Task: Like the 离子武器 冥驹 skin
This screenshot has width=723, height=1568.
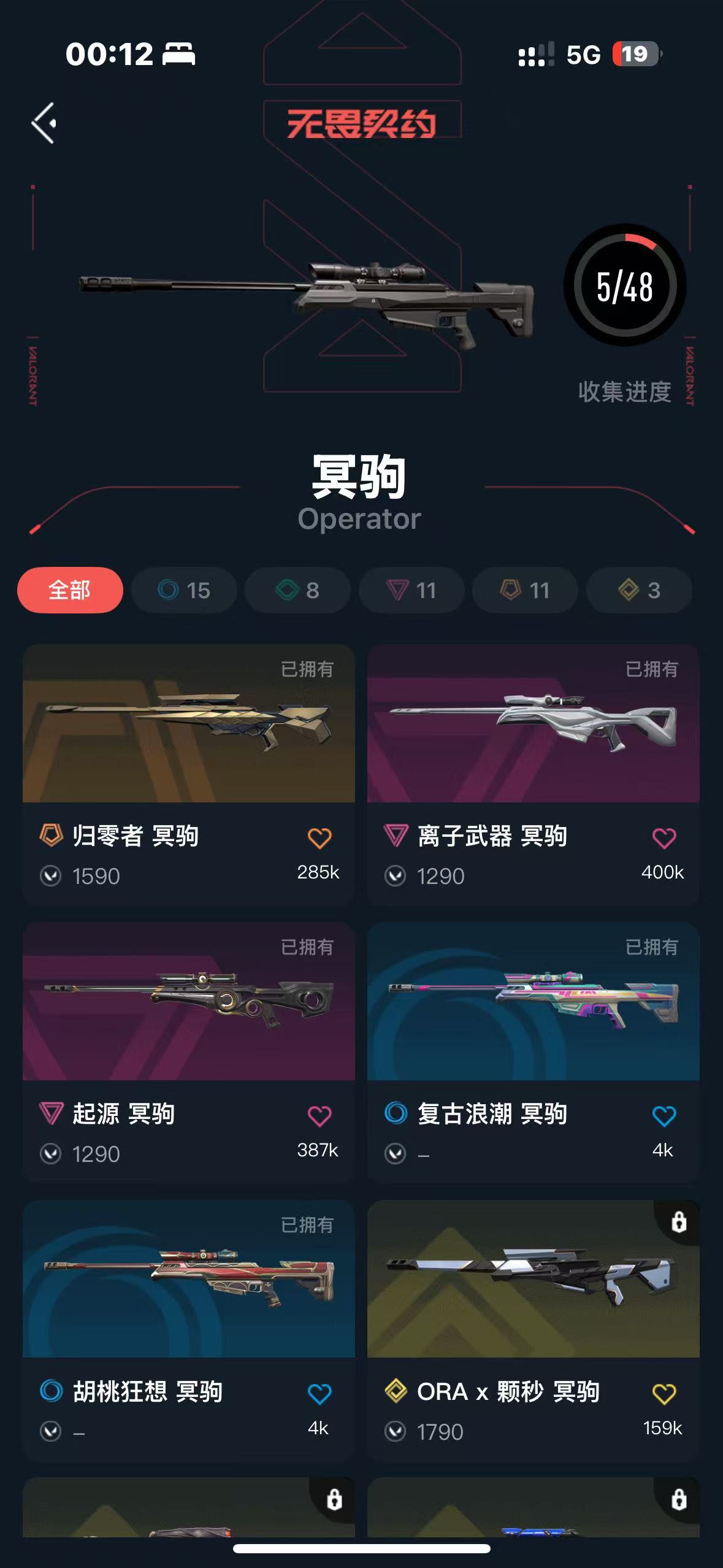Action: [664, 838]
